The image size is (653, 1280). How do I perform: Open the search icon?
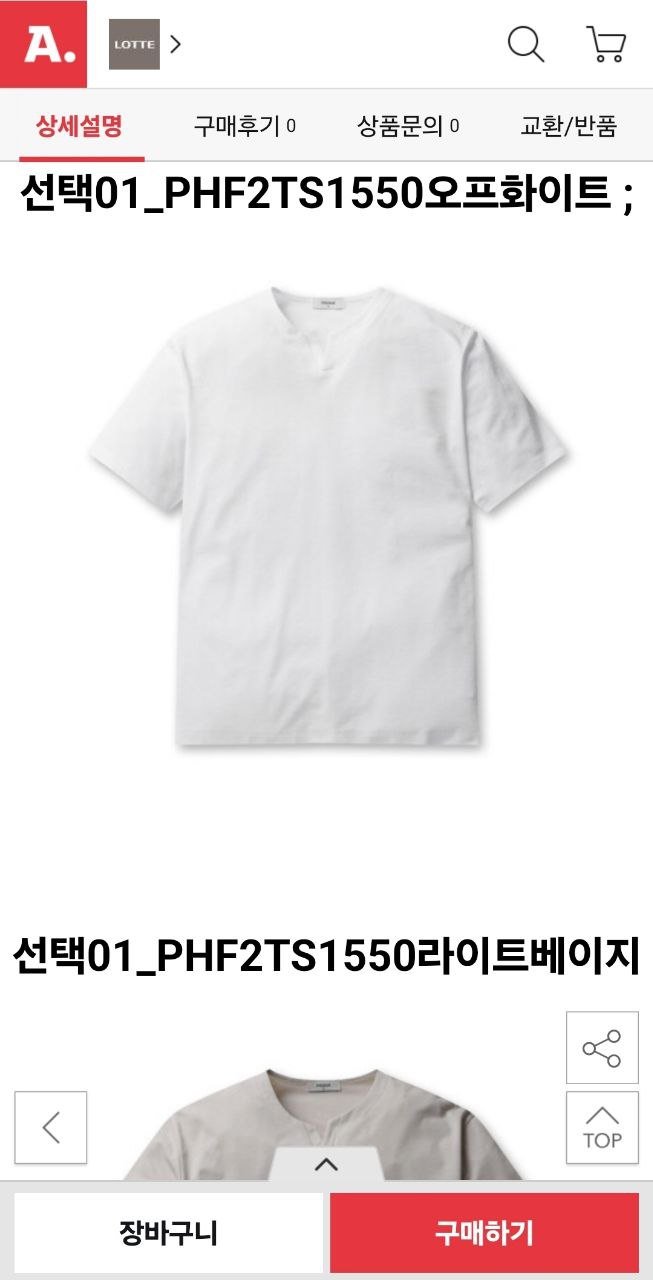pos(525,44)
